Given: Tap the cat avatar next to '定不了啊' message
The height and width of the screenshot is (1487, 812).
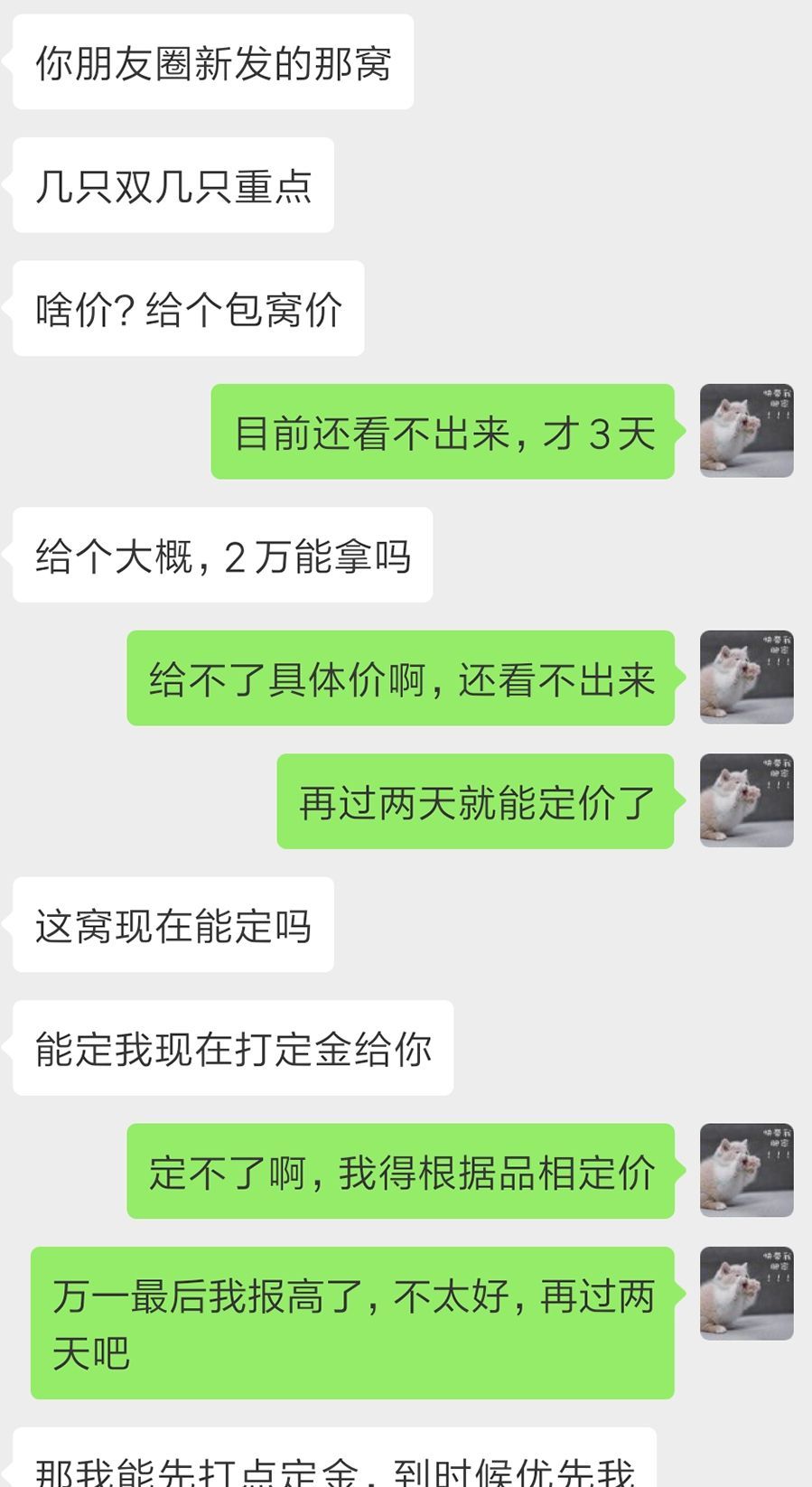Looking at the screenshot, I should [746, 1173].
